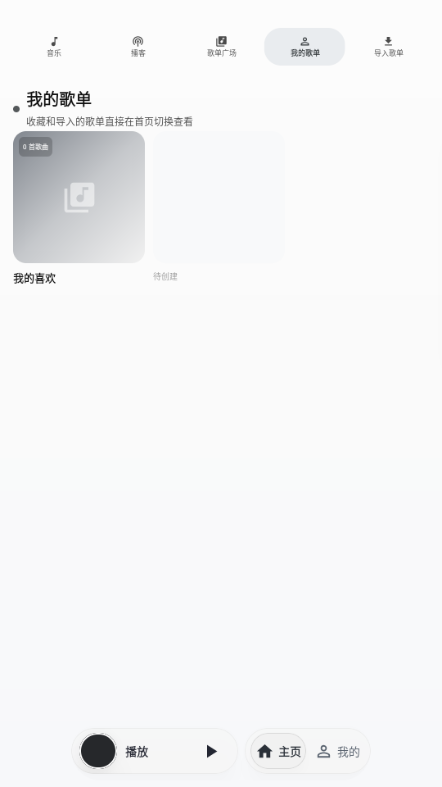Switch to the 我的 bottom tab

coord(338,751)
